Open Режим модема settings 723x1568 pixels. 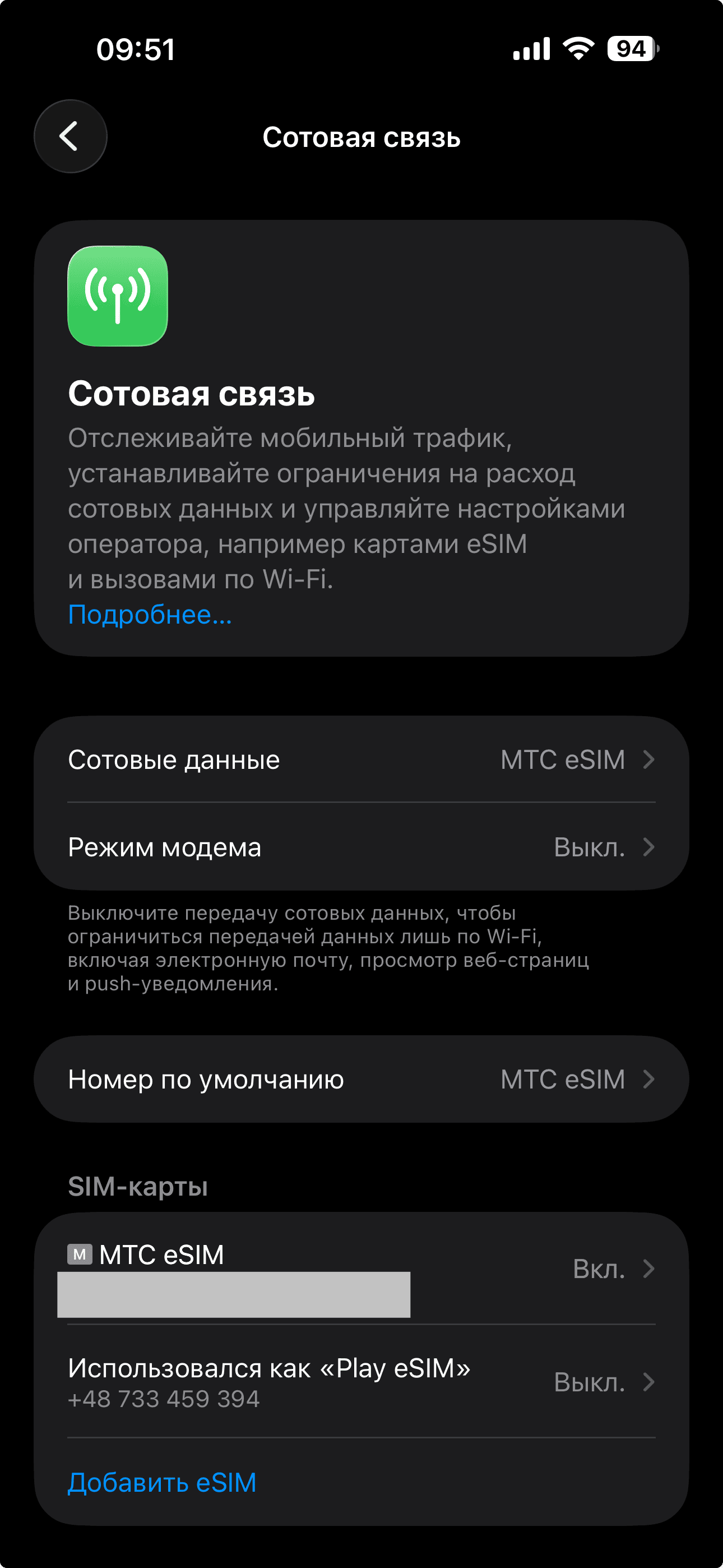coord(361,847)
